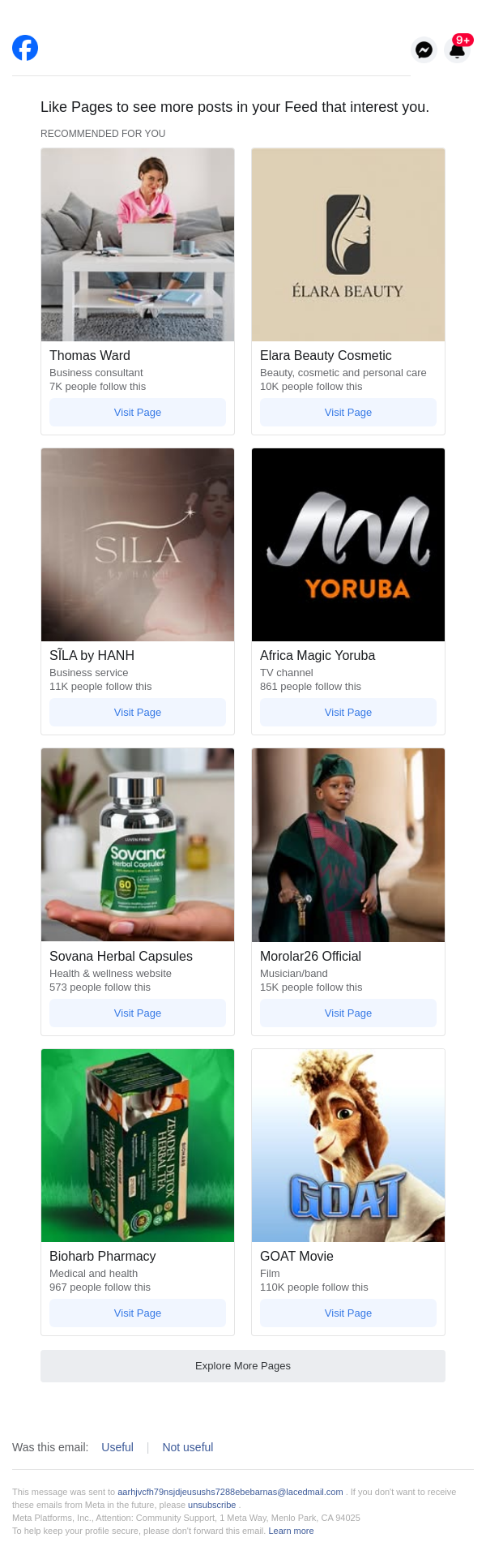
Task: Open the Morolar26 Official photo tile
Action: pos(348,845)
